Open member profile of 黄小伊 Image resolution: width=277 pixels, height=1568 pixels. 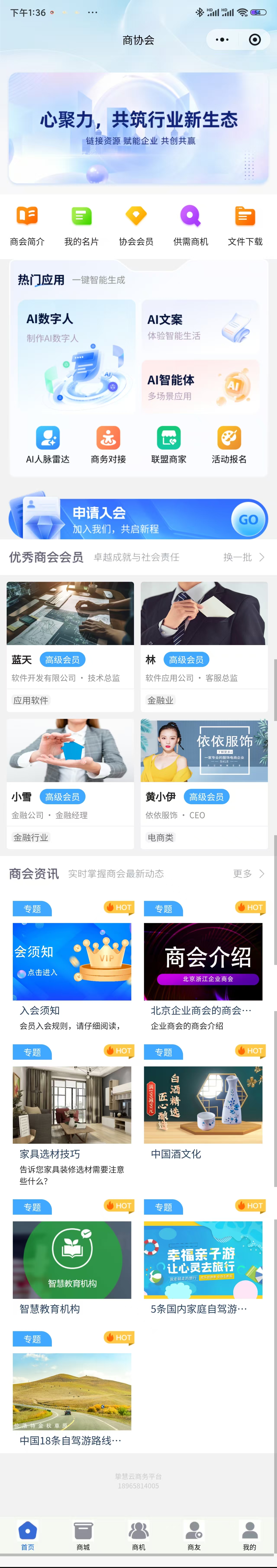click(x=204, y=783)
